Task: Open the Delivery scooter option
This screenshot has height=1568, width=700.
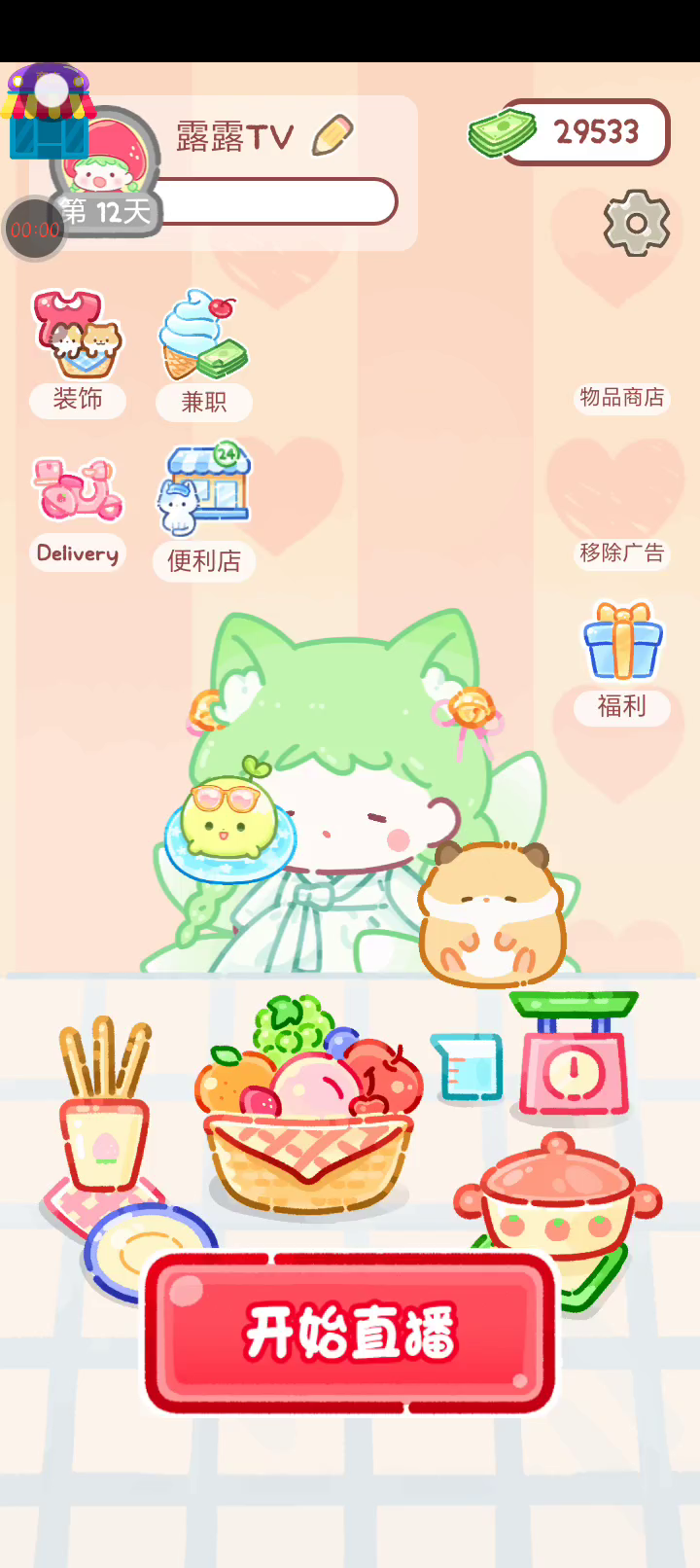Action: tap(78, 513)
